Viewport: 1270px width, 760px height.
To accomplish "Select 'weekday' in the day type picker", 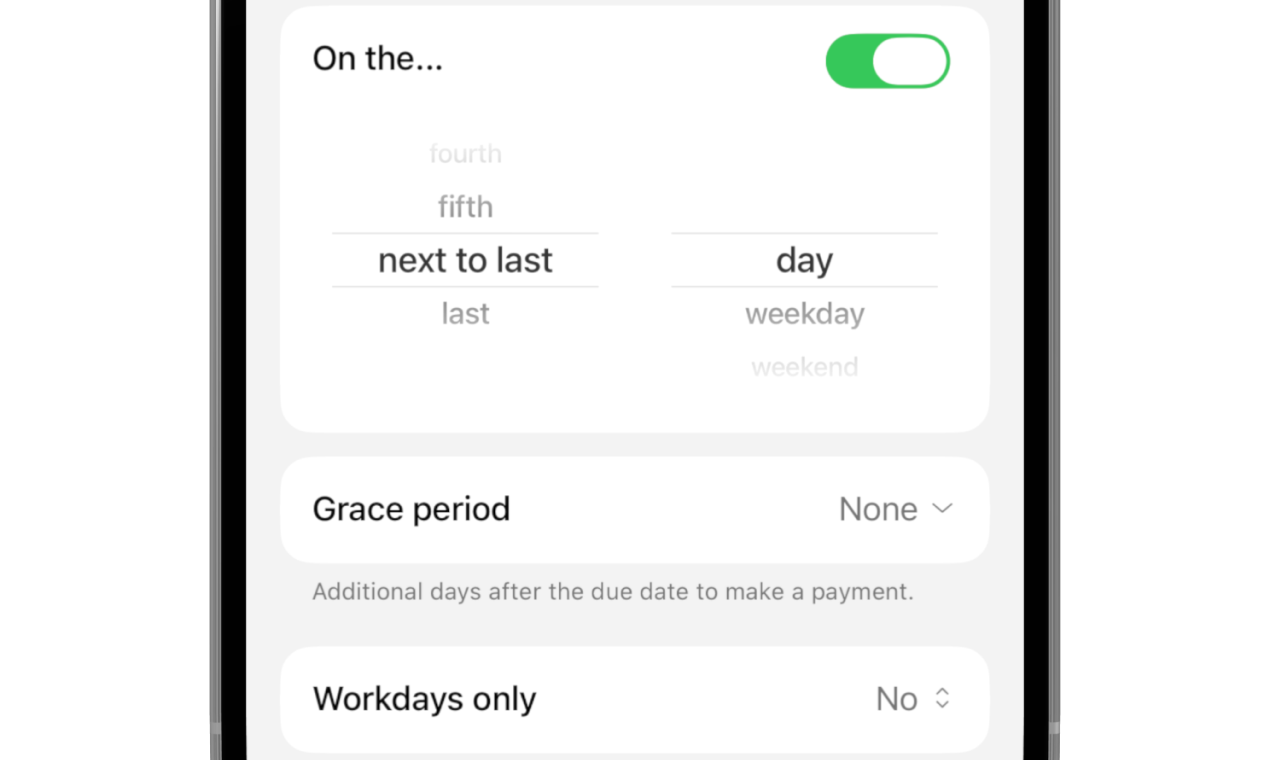I will pyautogui.click(x=804, y=314).
